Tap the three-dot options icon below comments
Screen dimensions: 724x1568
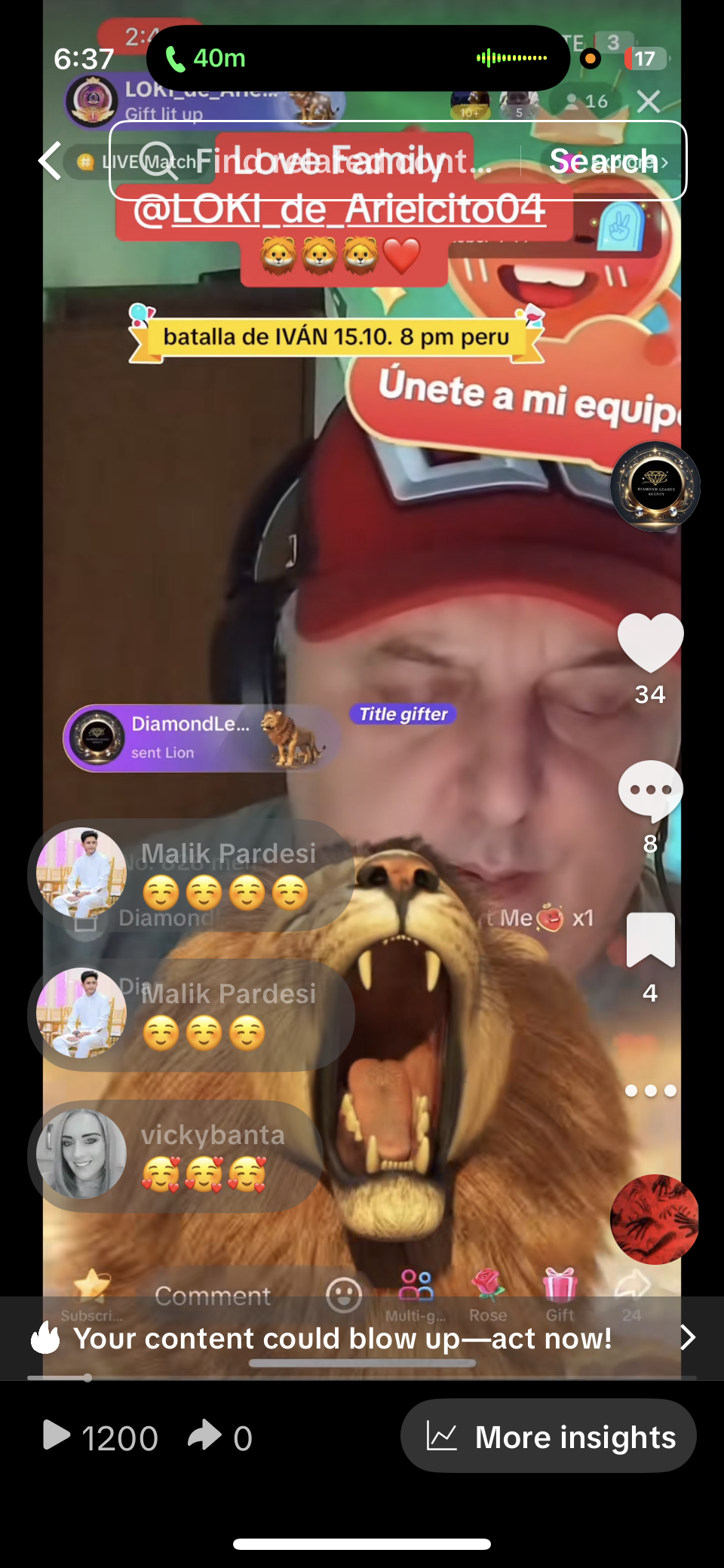tap(650, 1091)
